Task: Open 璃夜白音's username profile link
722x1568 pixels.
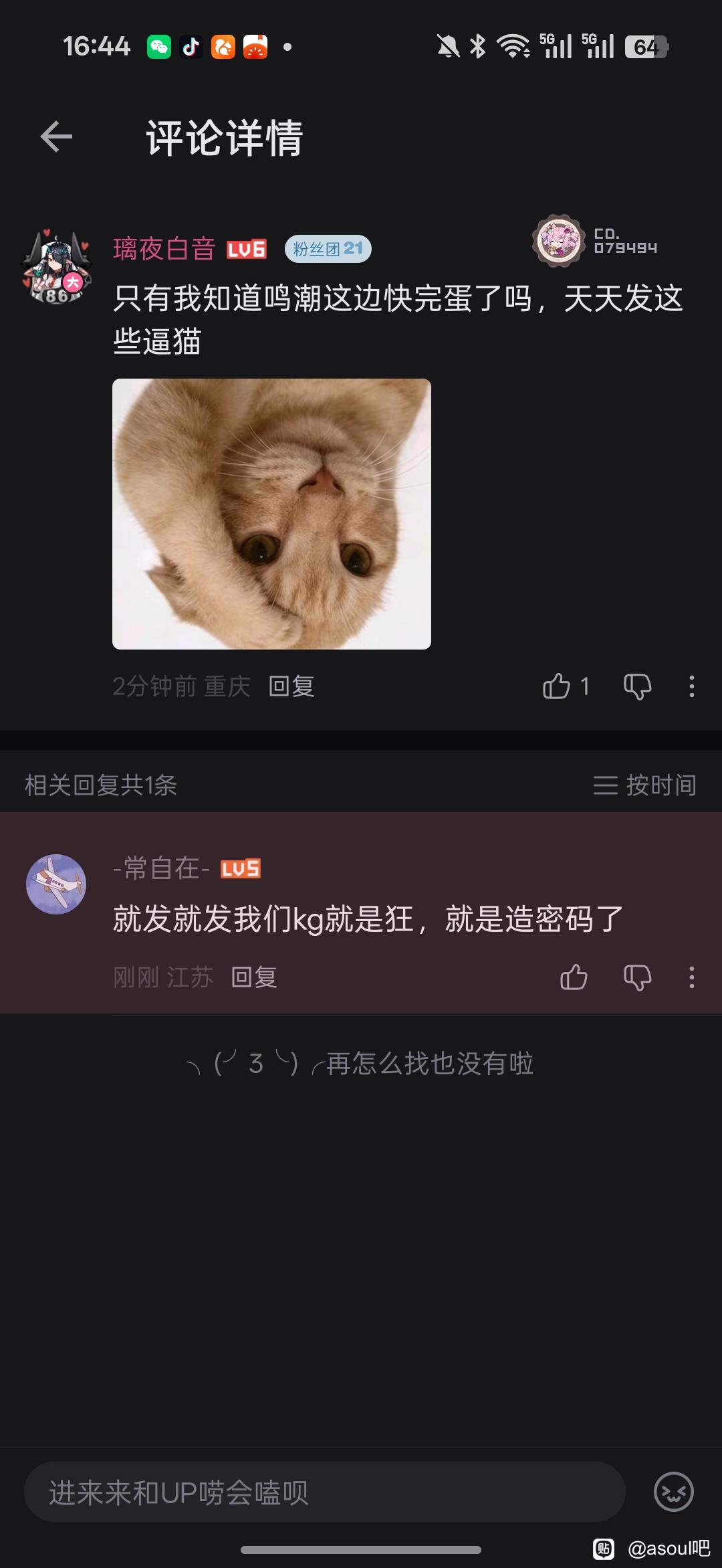Action: click(164, 249)
